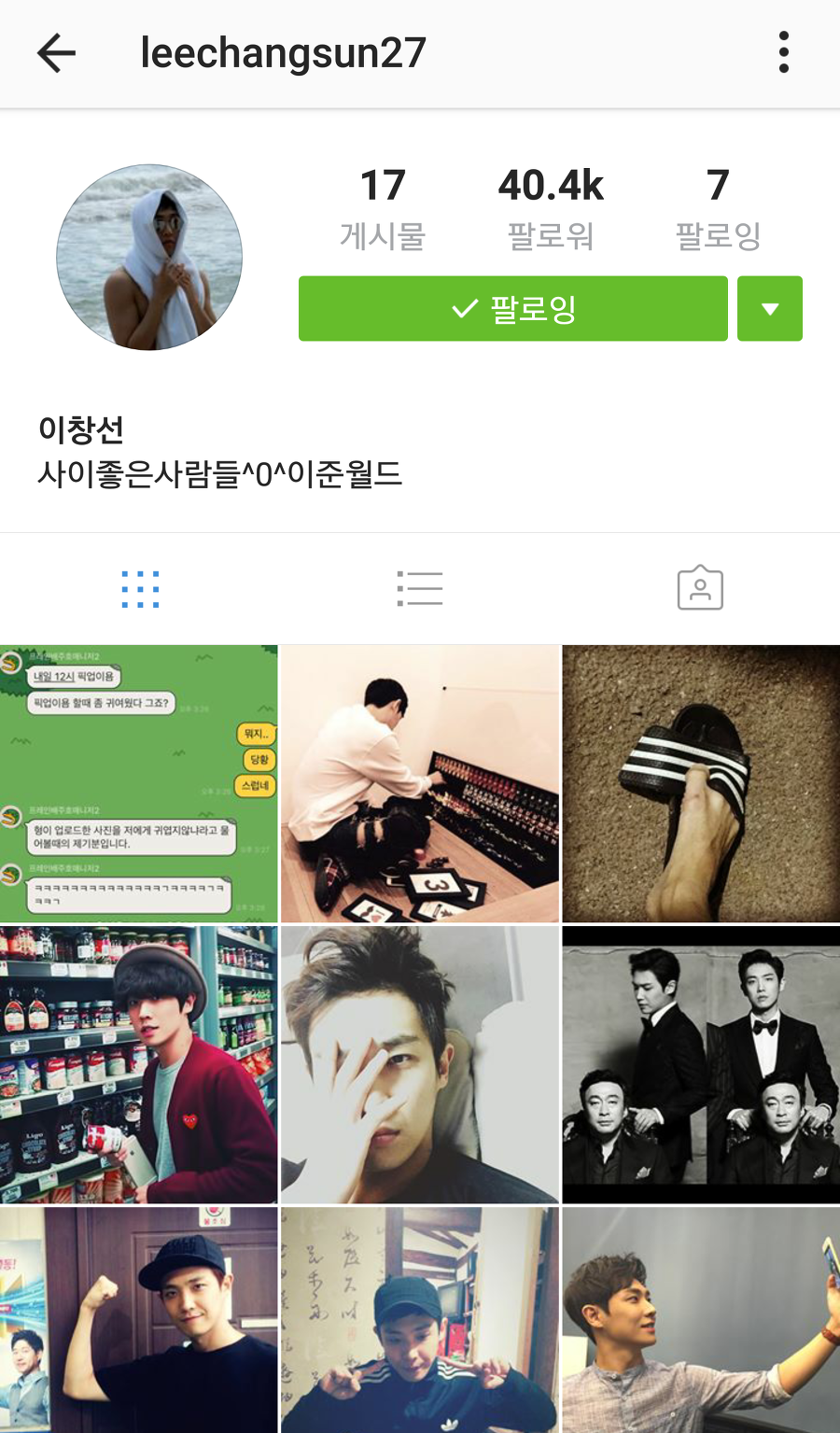Screen dimensions: 840x1433
Task: Open the tagged photos tab
Action: pos(700,588)
